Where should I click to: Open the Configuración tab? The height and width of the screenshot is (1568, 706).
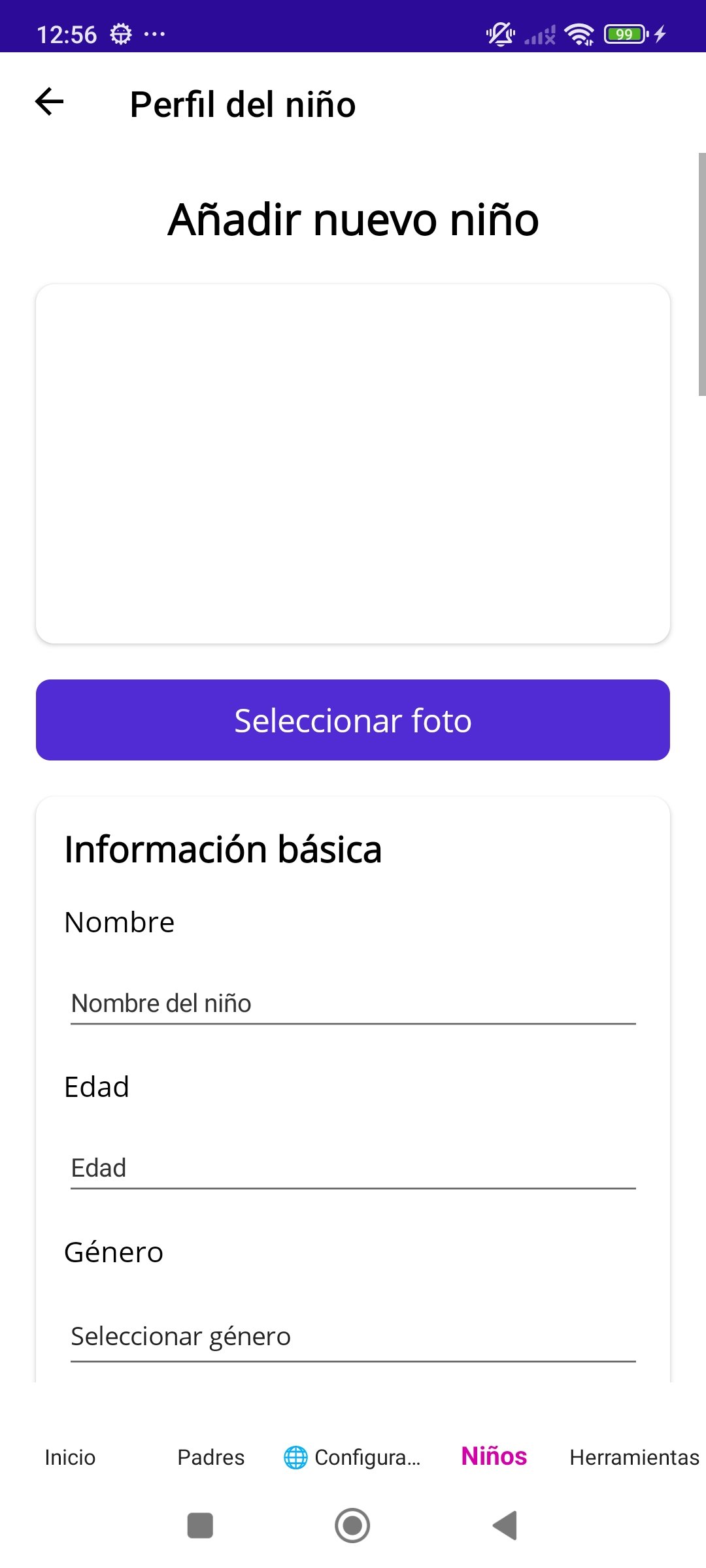coord(353,1457)
